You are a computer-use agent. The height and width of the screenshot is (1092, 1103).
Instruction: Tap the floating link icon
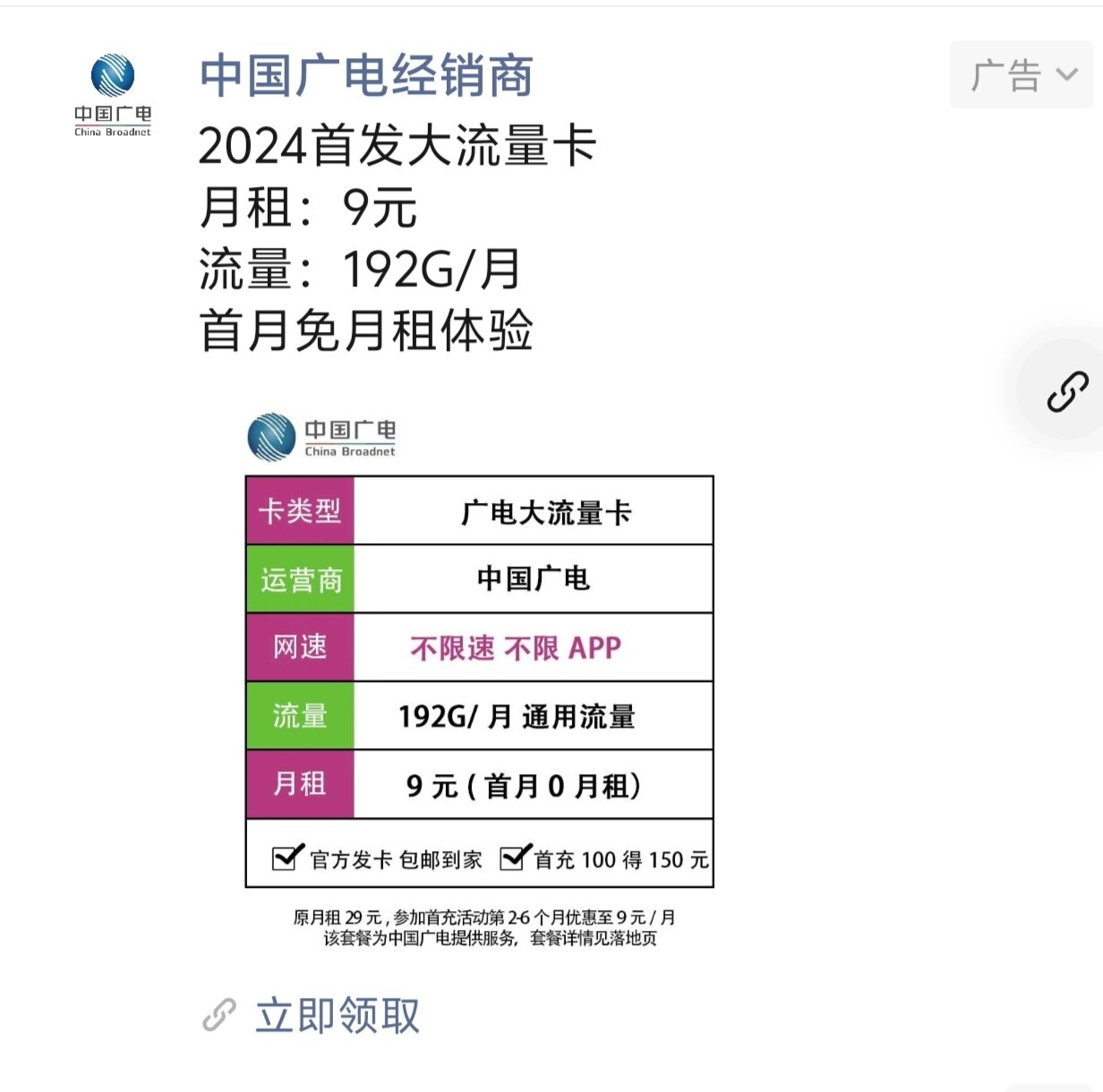click(1067, 391)
